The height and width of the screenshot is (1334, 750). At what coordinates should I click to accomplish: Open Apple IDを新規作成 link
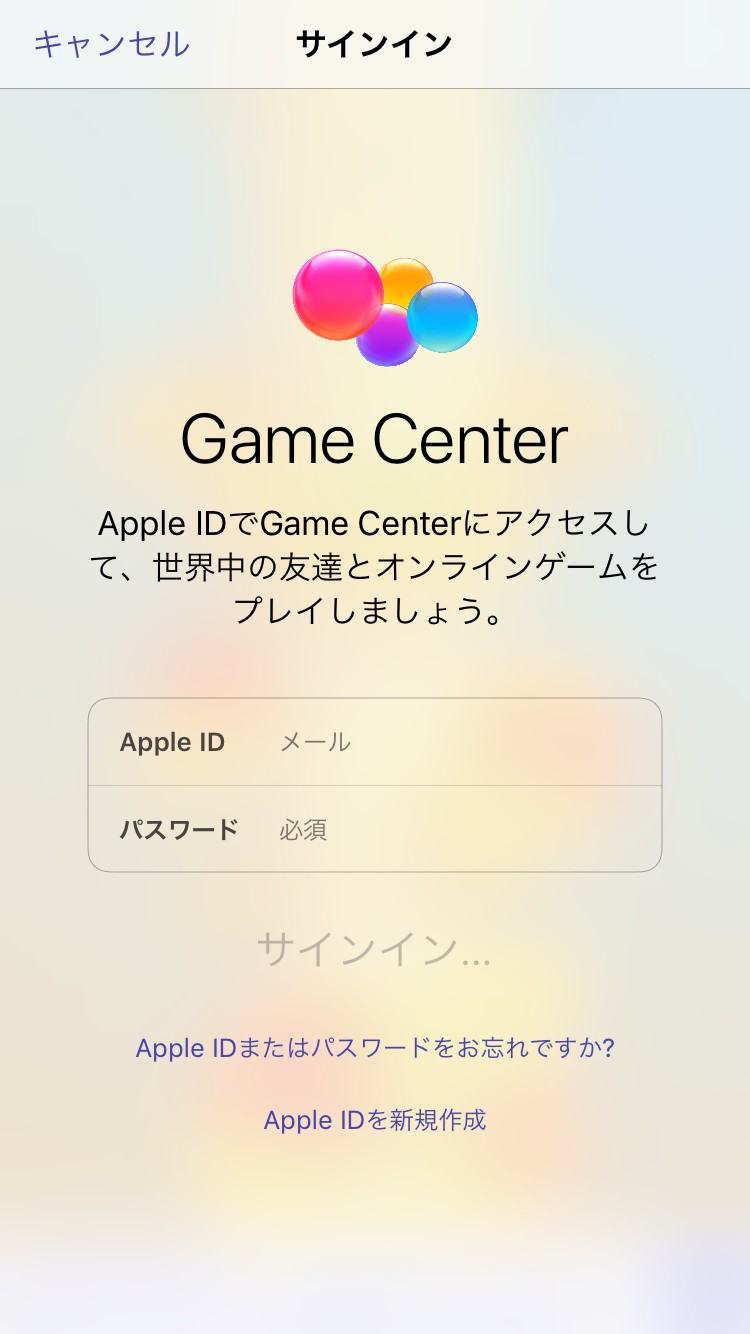[x=375, y=1120]
